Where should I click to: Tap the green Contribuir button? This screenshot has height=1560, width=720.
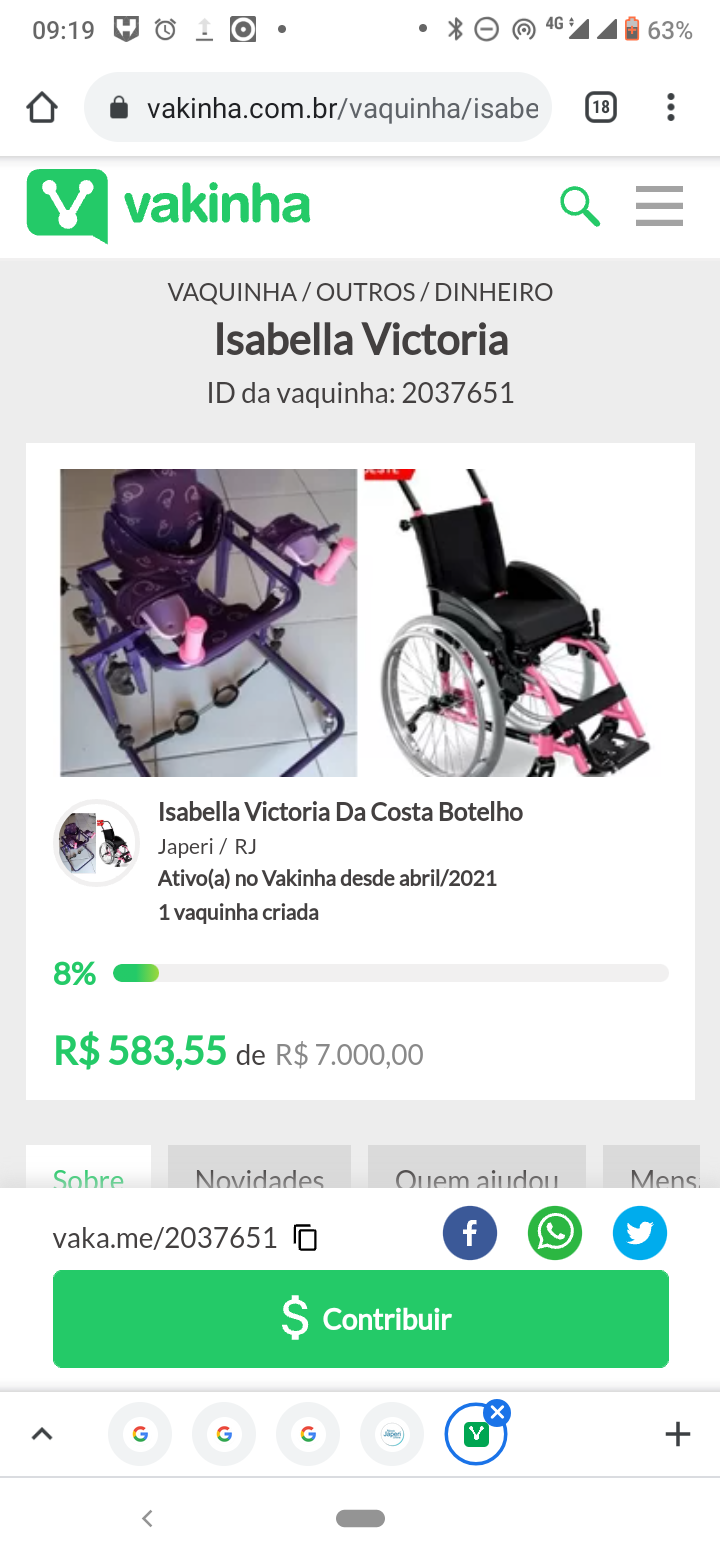[361, 1319]
